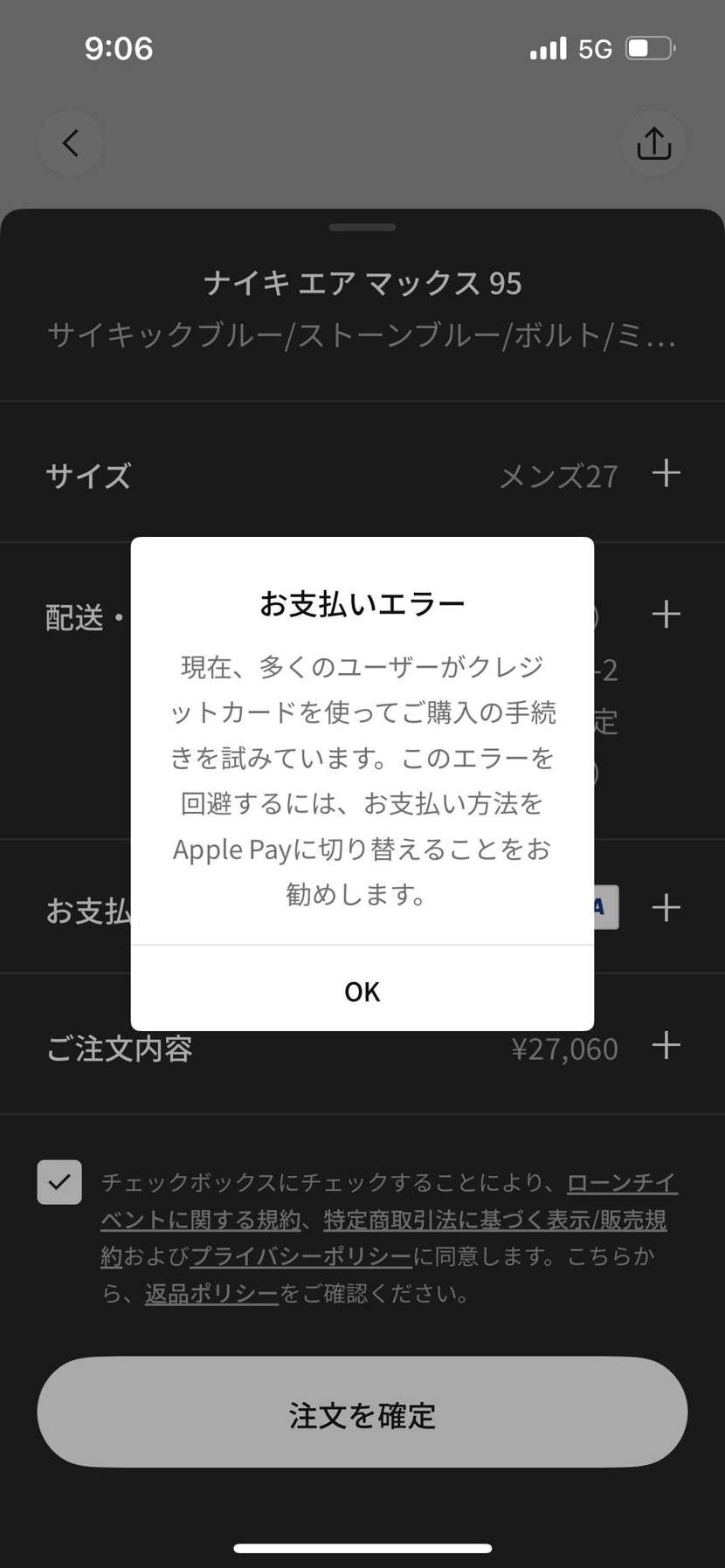Tap the sheet drag handle at top

point(362,225)
